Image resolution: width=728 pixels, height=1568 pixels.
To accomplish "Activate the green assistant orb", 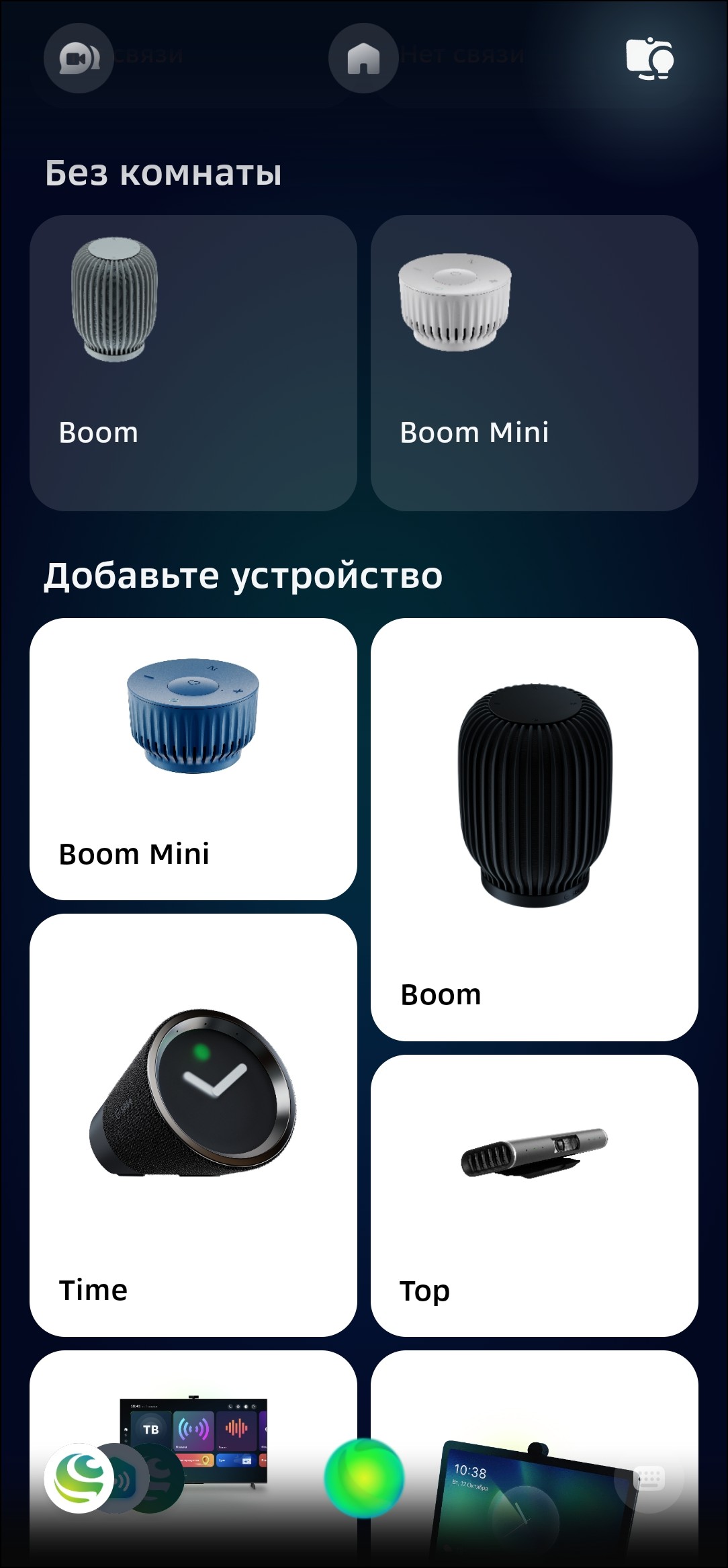I will [364, 1478].
